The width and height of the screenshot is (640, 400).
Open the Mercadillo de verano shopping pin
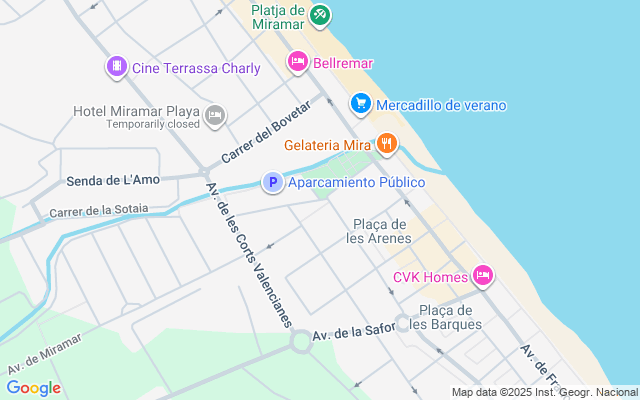tap(361, 104)
